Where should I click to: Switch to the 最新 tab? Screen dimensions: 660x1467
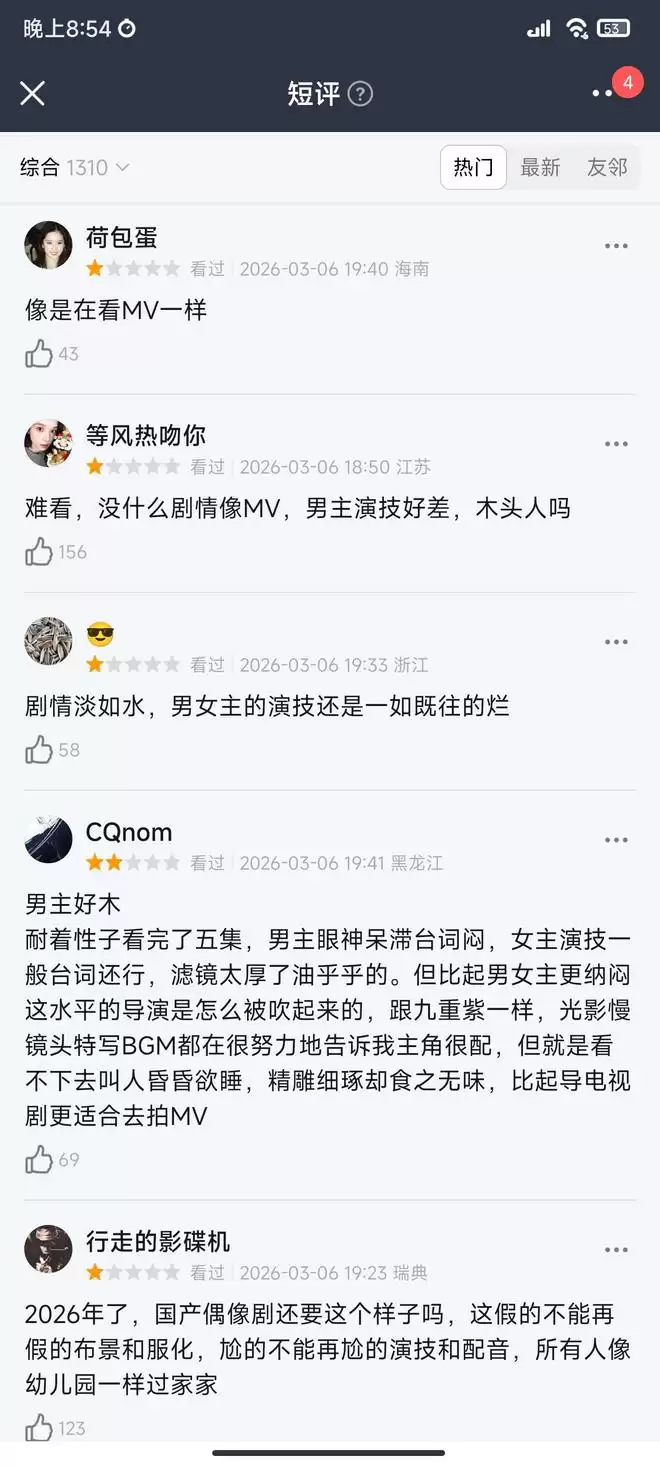pyautogui.click(x=540, y=168)
